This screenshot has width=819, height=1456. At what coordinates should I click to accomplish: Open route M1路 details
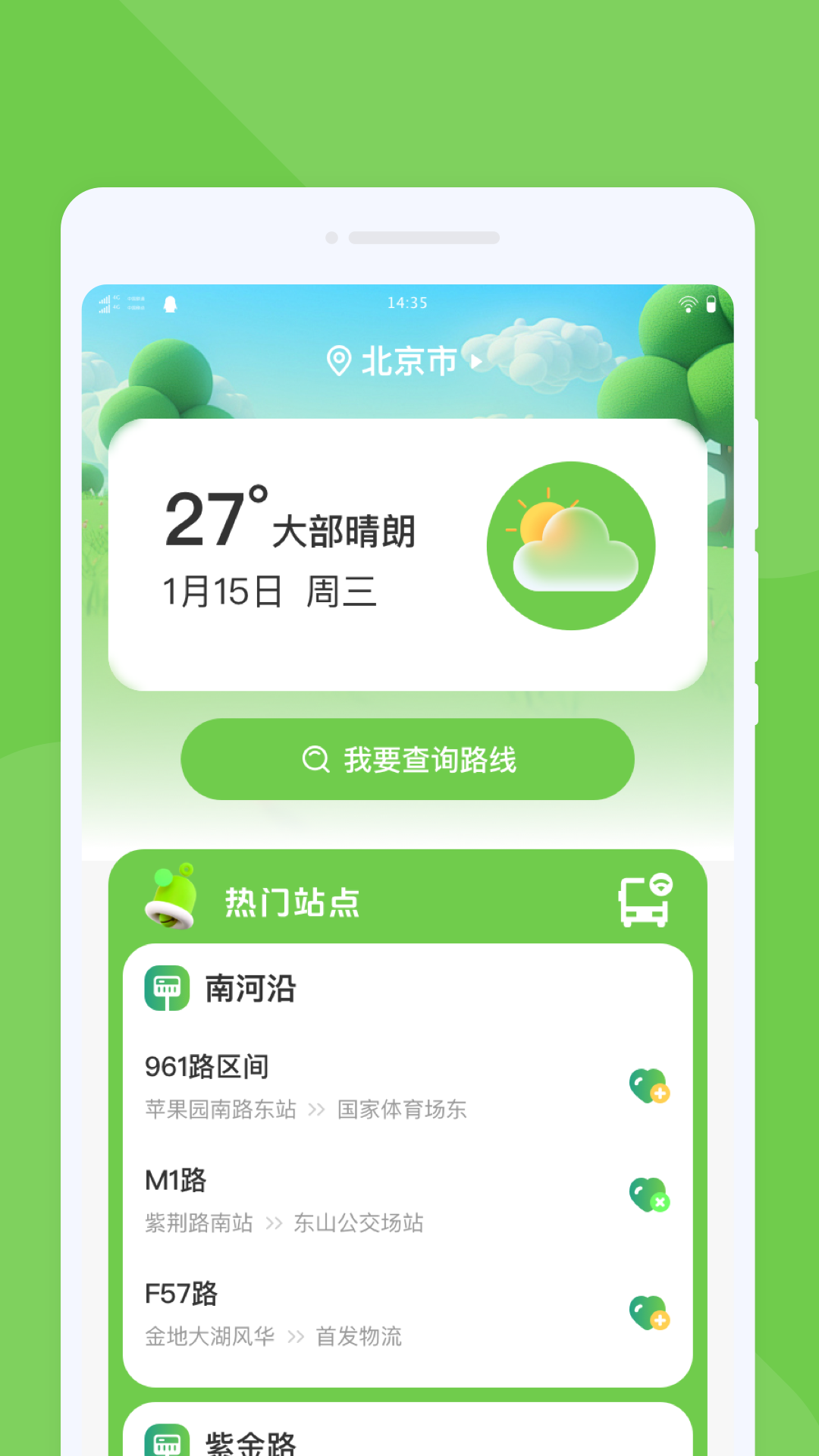coord(175,1180)
